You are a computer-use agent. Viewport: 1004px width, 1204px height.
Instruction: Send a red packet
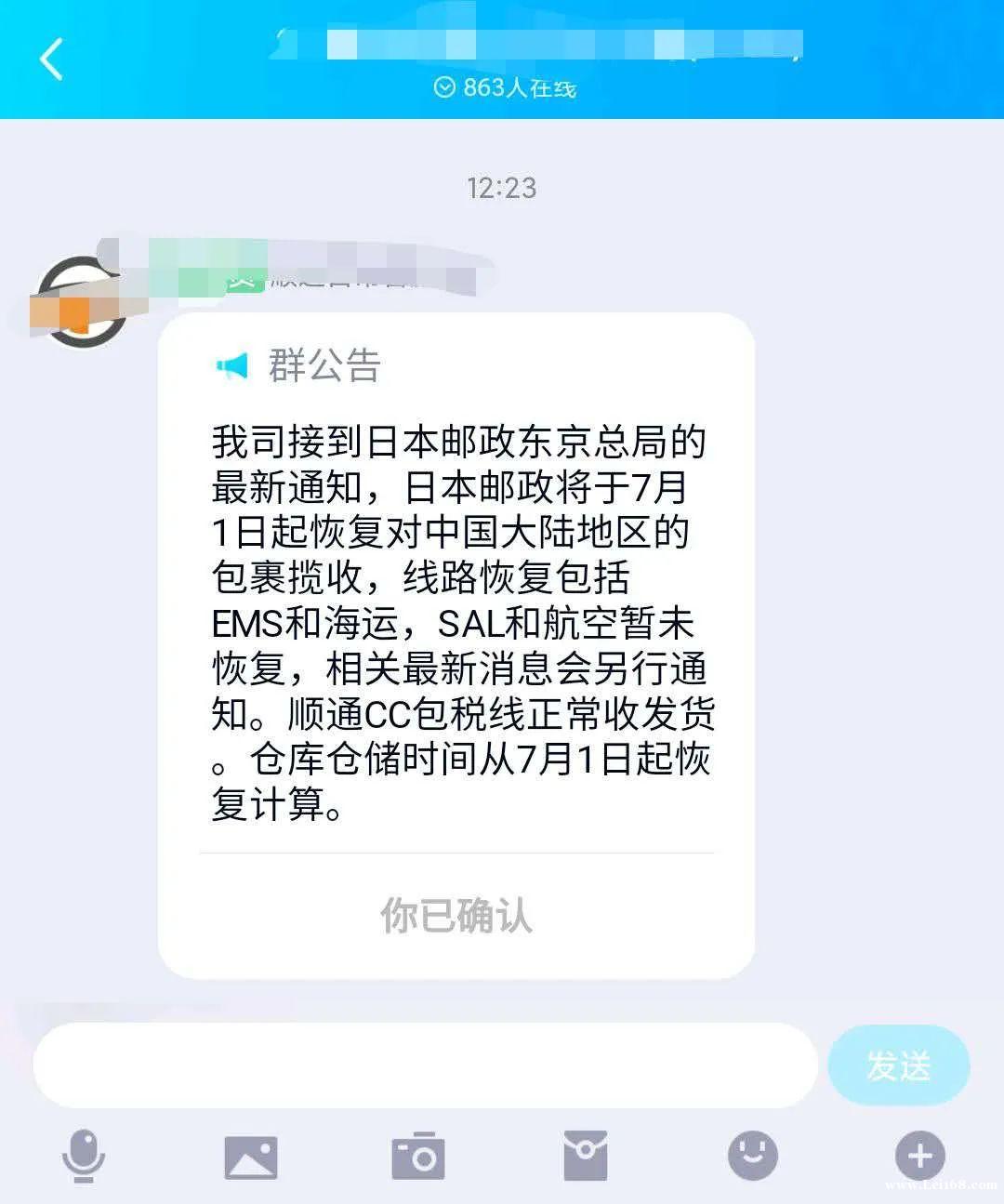(x=586, y=1157)
